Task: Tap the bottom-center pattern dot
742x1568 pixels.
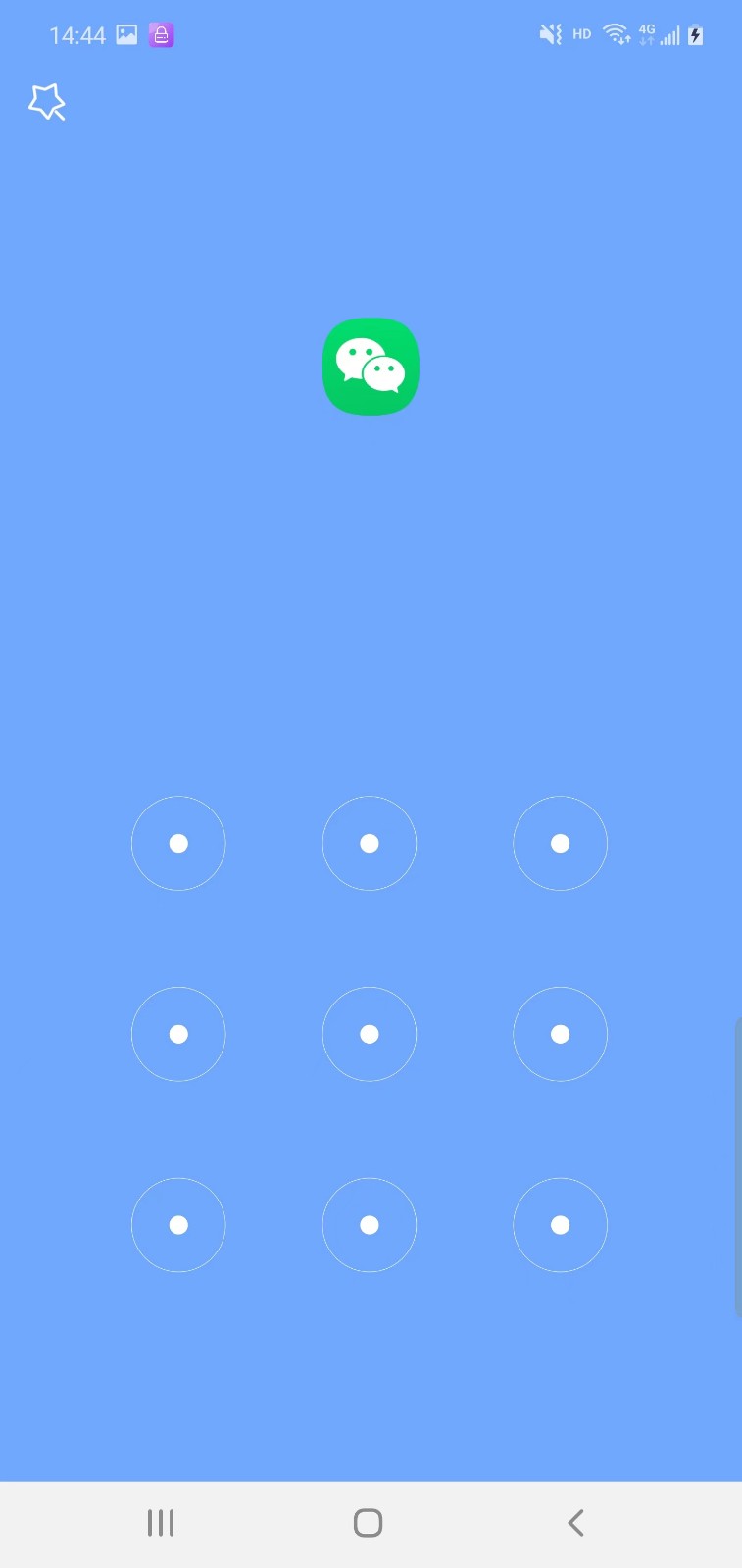Action: click(x=370, y=1225)
